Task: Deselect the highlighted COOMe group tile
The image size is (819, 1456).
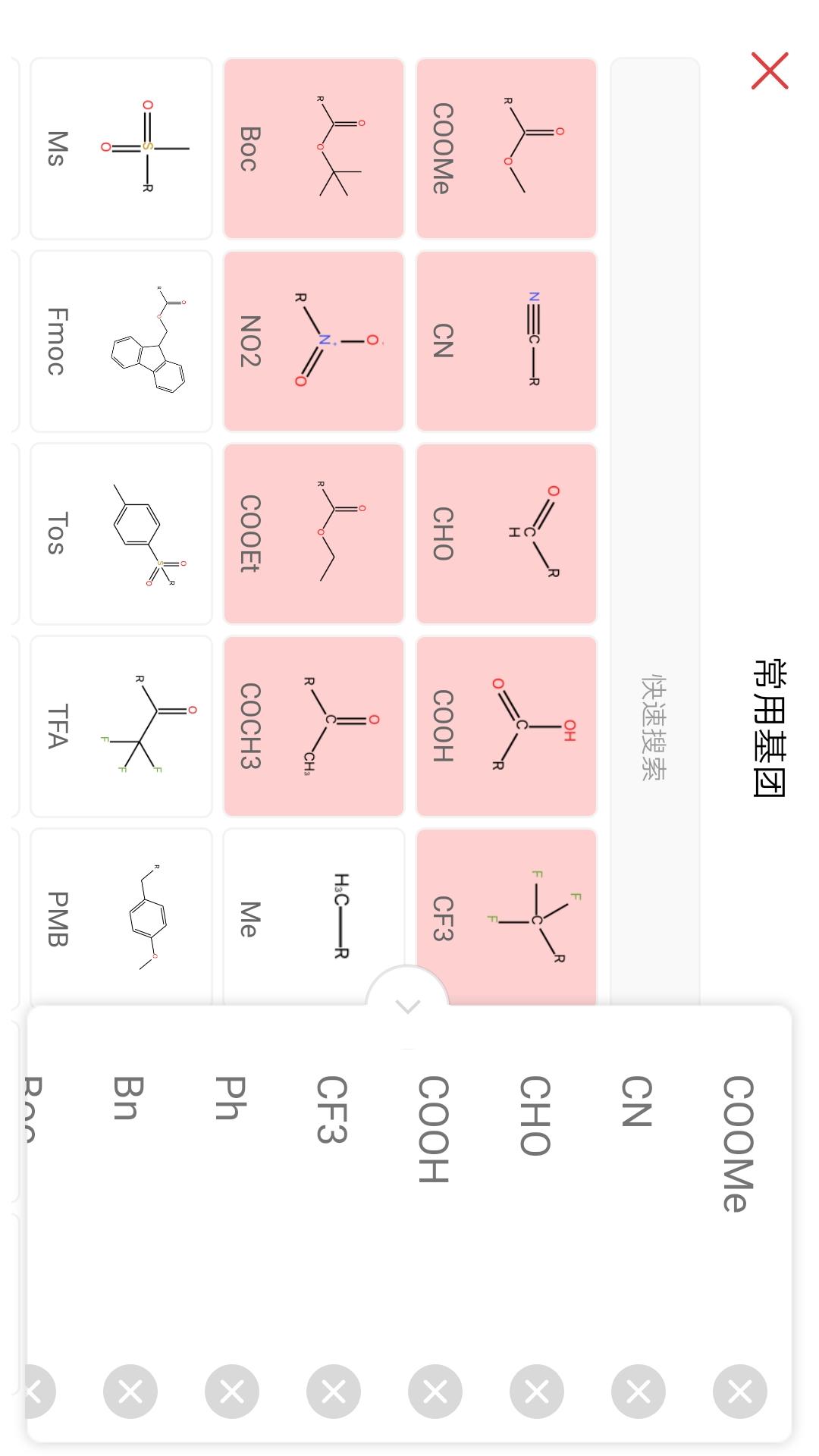Action: [x=506, y=148]
